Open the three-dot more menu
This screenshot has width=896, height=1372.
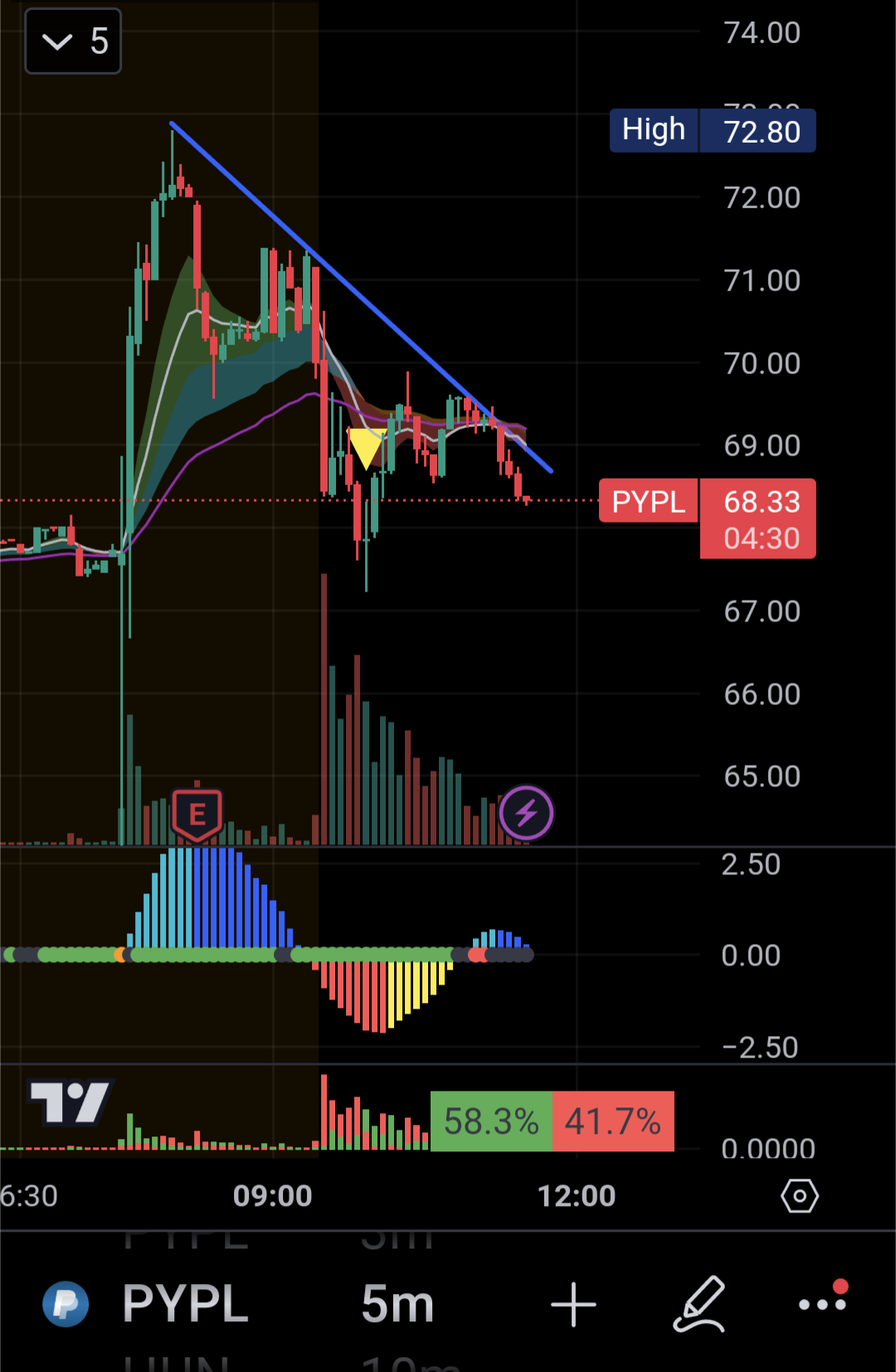click(x=822, y=1302)
